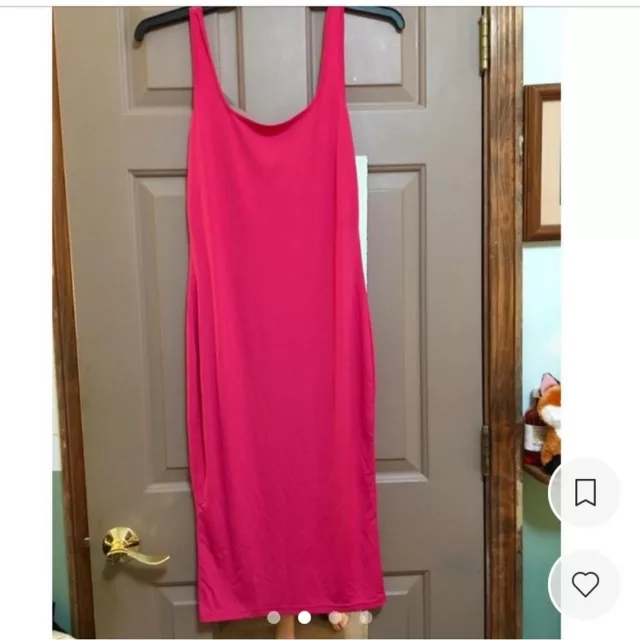
Task: Open the pink dress photo full view
Action: (306, 322)
